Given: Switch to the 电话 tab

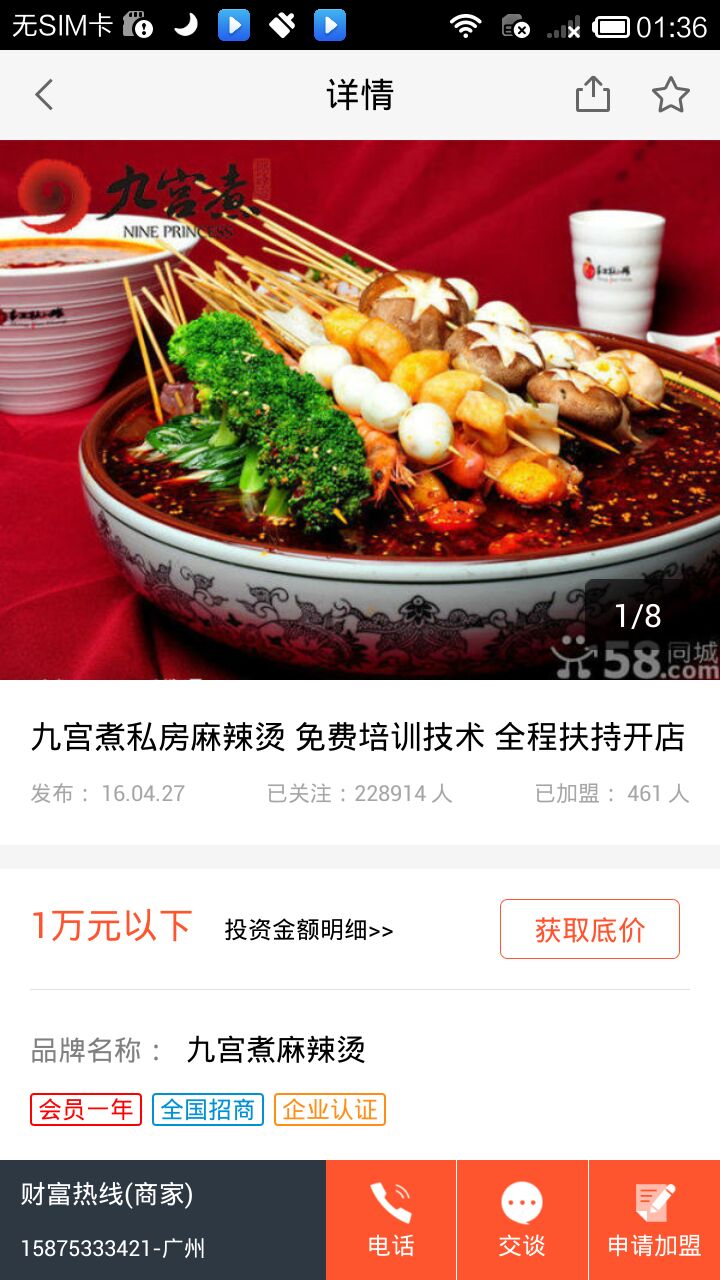Looking at the screenshot, I should pyautogui.click(x=389, y=1243).
